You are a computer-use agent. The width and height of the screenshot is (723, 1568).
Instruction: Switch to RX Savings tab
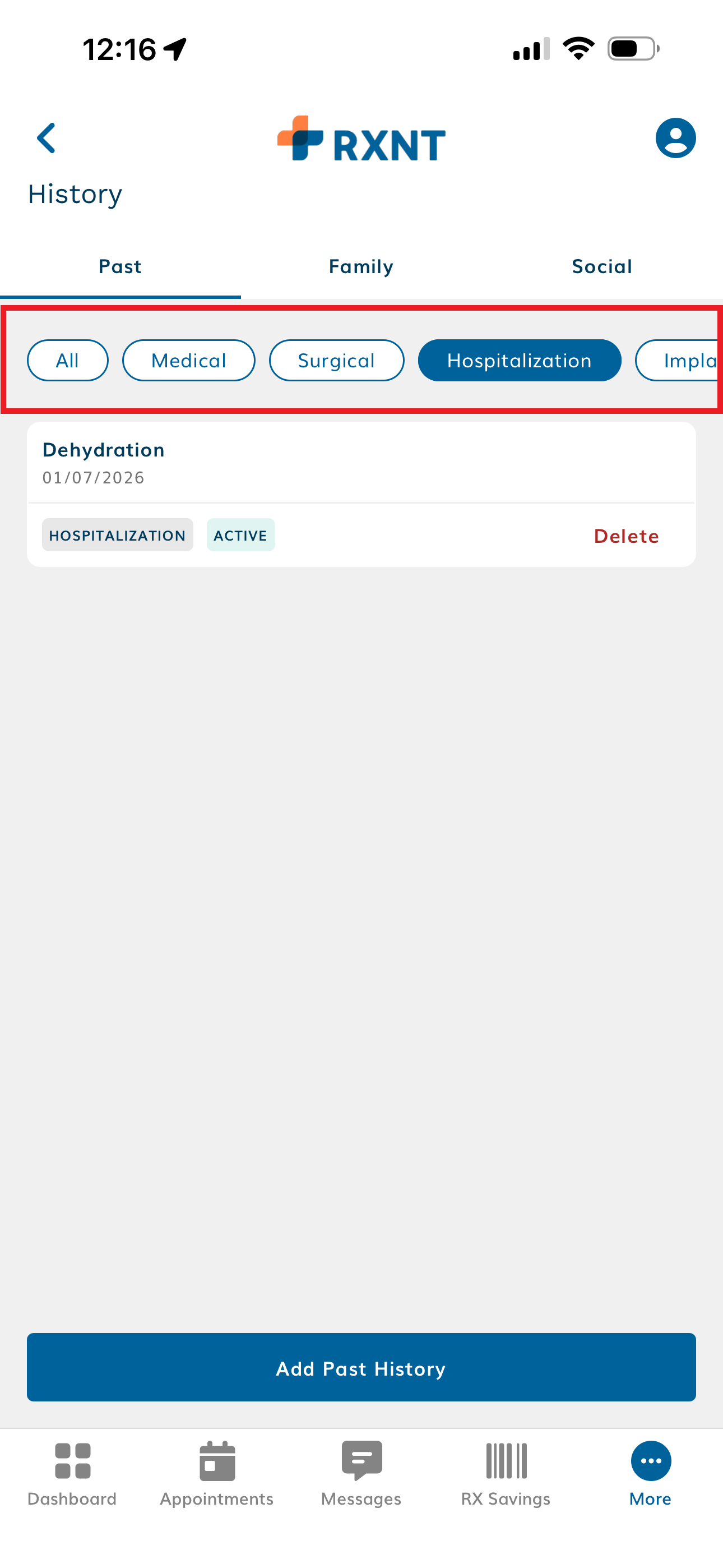505,1473
